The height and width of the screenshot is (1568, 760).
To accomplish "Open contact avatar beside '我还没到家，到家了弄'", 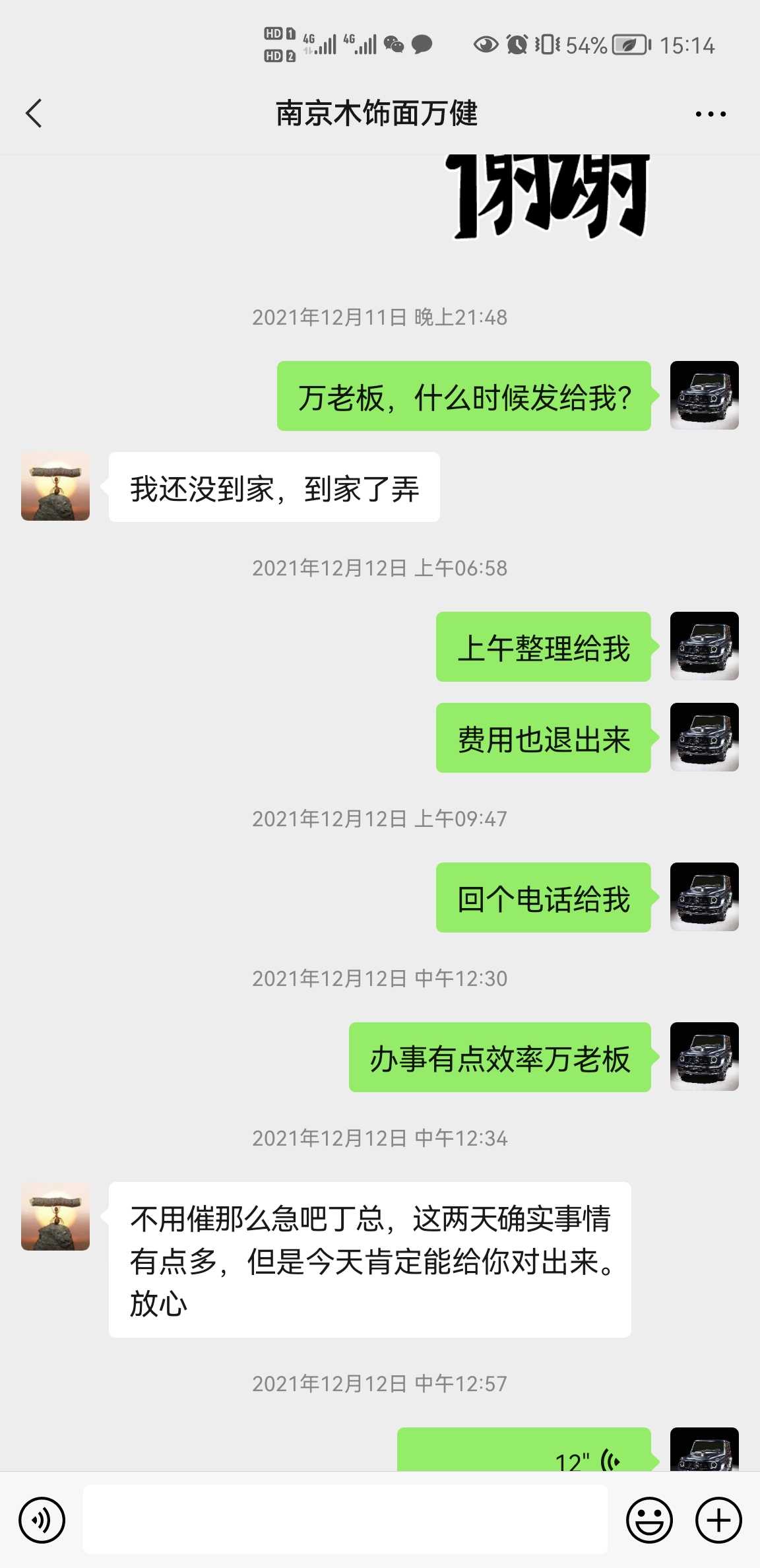I will click(55, 486).
